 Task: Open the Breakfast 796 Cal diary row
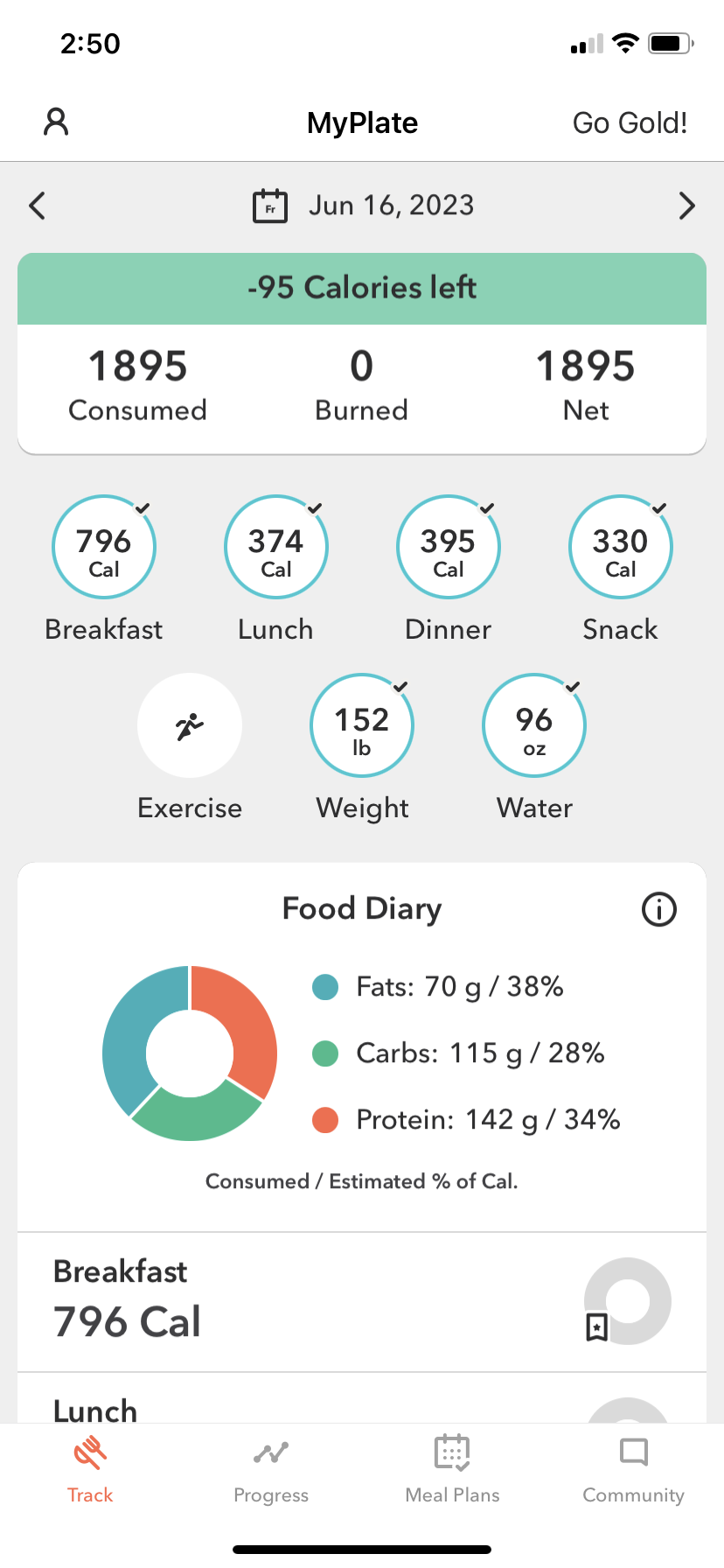point(262,1301)
